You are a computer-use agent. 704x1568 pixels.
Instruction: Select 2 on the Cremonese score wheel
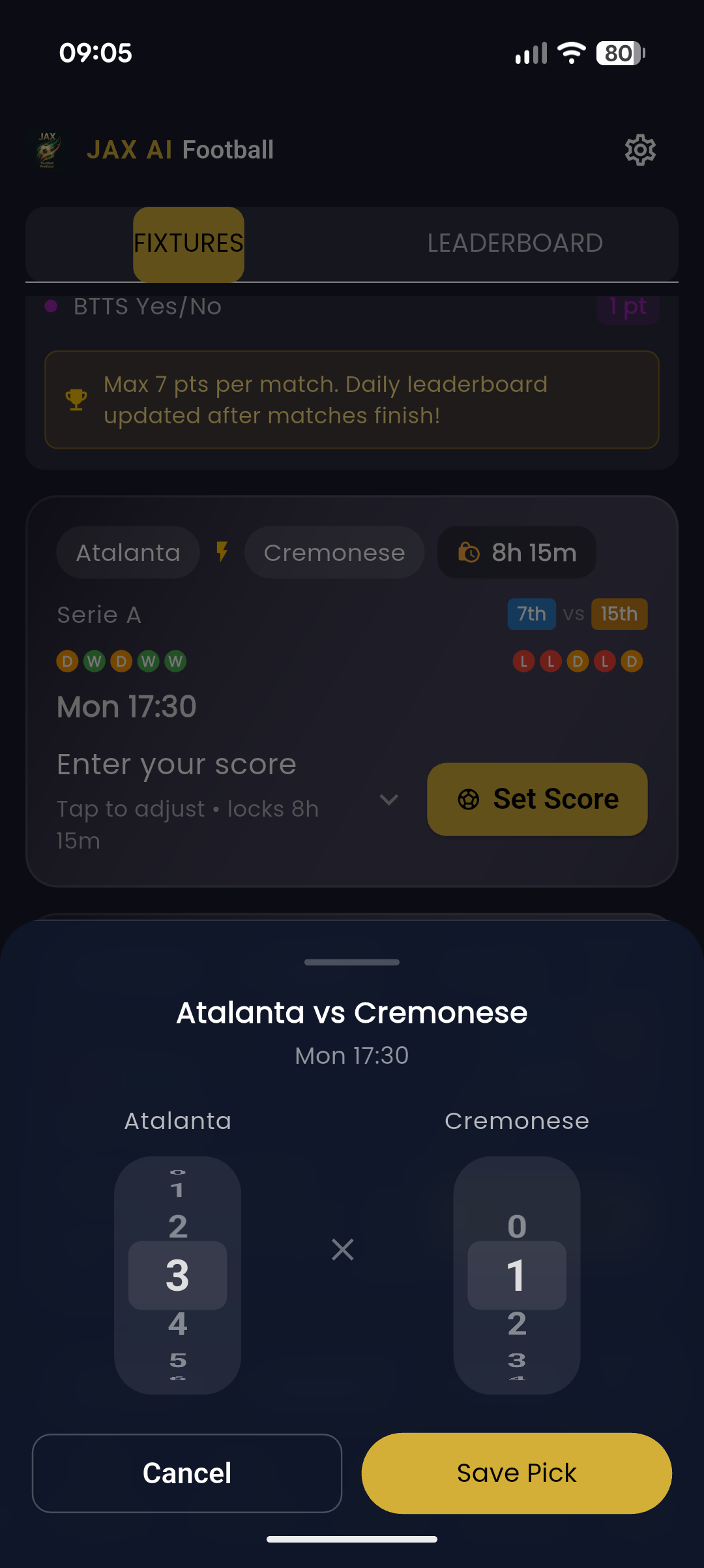pyautogui.click(x=516, y=1323)
